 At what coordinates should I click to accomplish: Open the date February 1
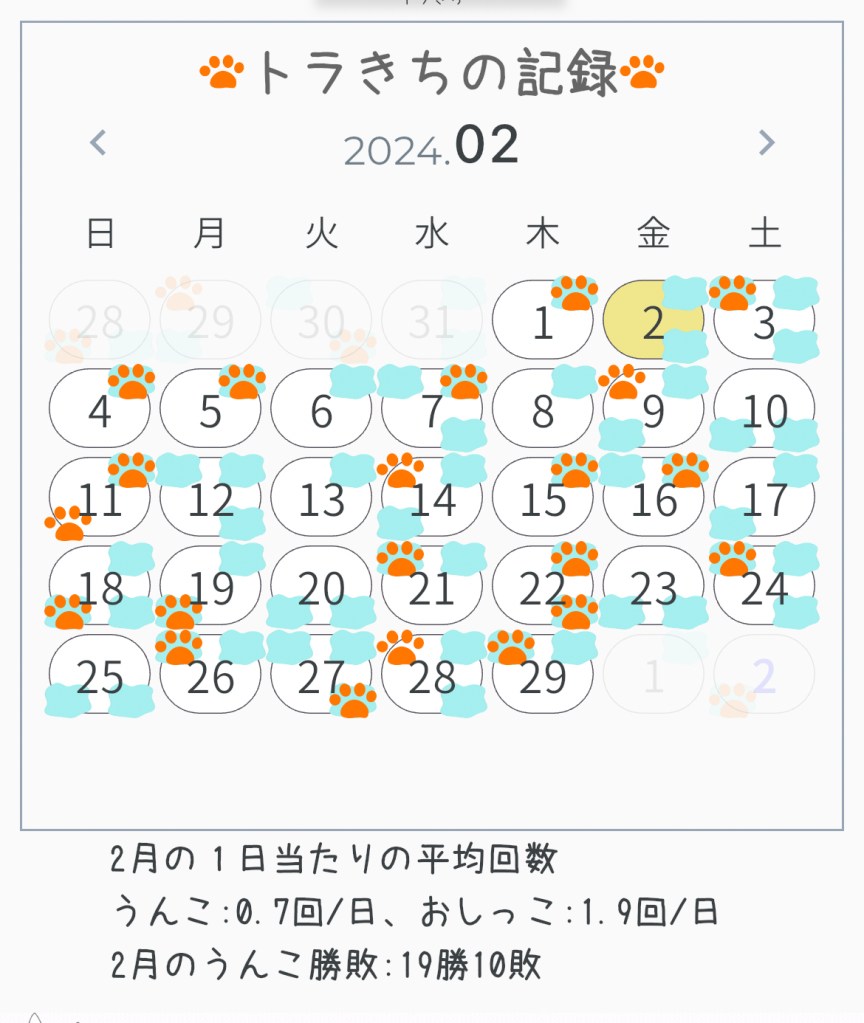tap(542, 320)
